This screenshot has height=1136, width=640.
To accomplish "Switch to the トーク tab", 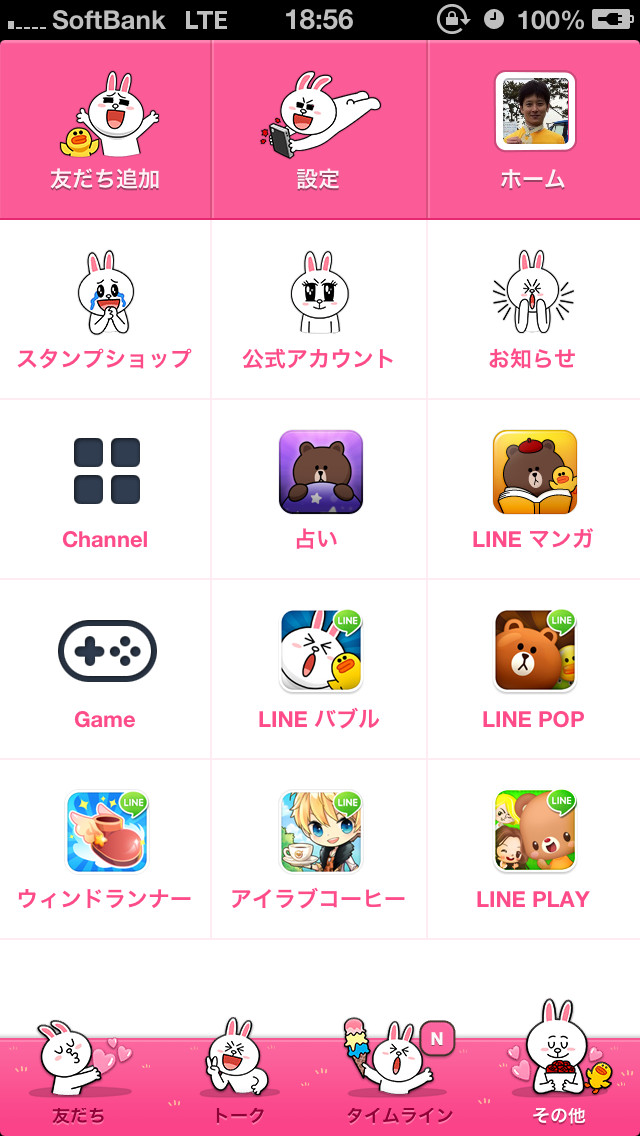I will click(239, 1080).
